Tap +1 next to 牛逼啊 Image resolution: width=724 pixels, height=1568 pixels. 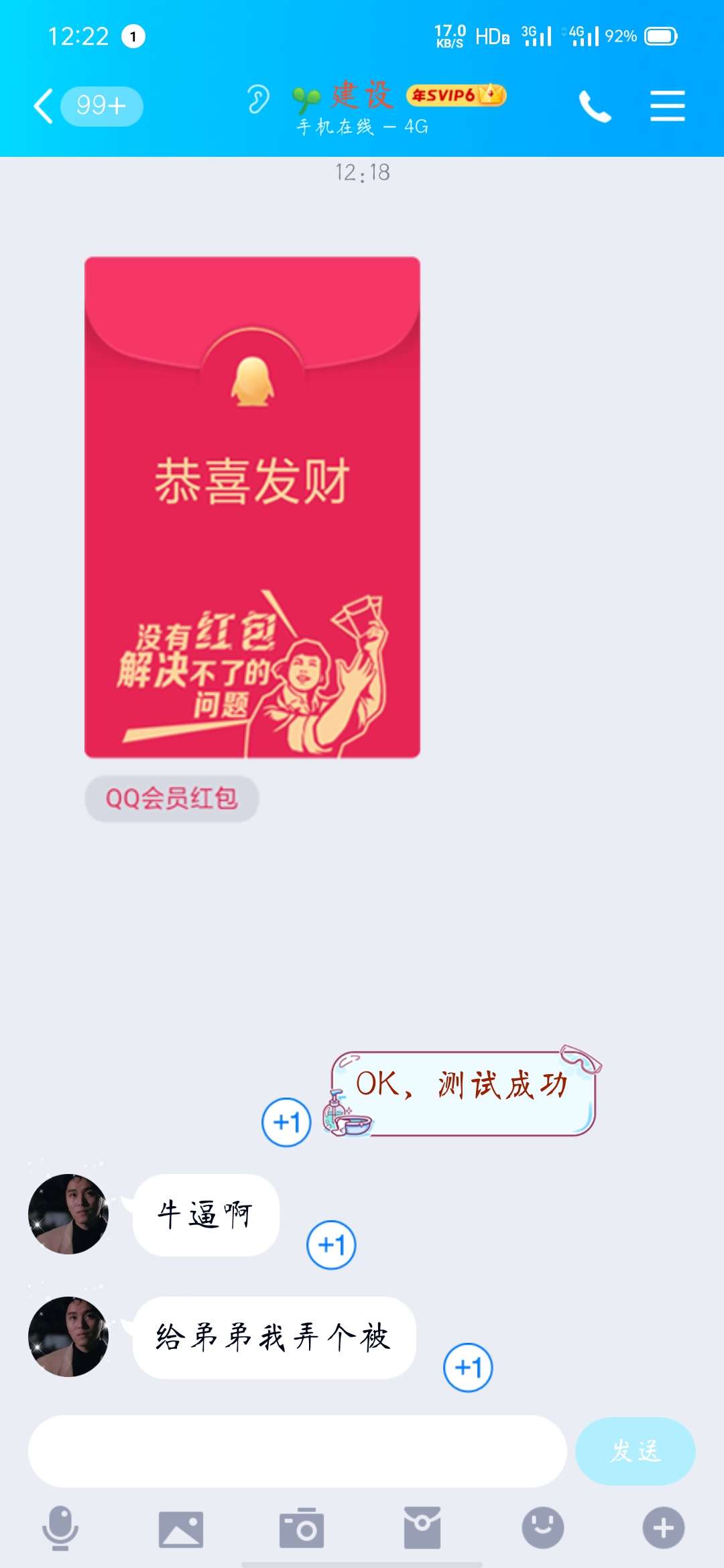click(331, 1244)
